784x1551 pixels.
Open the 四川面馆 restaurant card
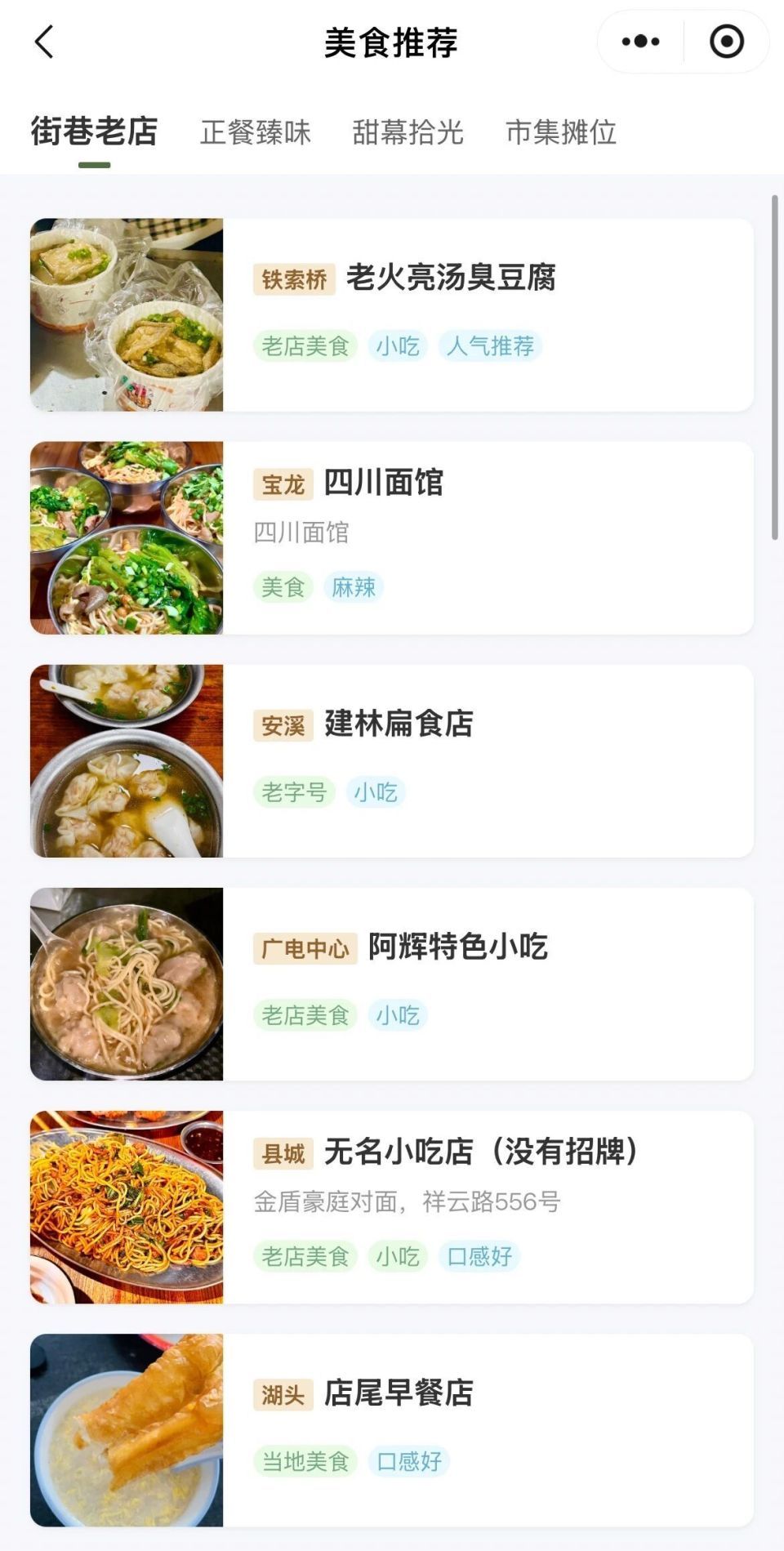392,538
